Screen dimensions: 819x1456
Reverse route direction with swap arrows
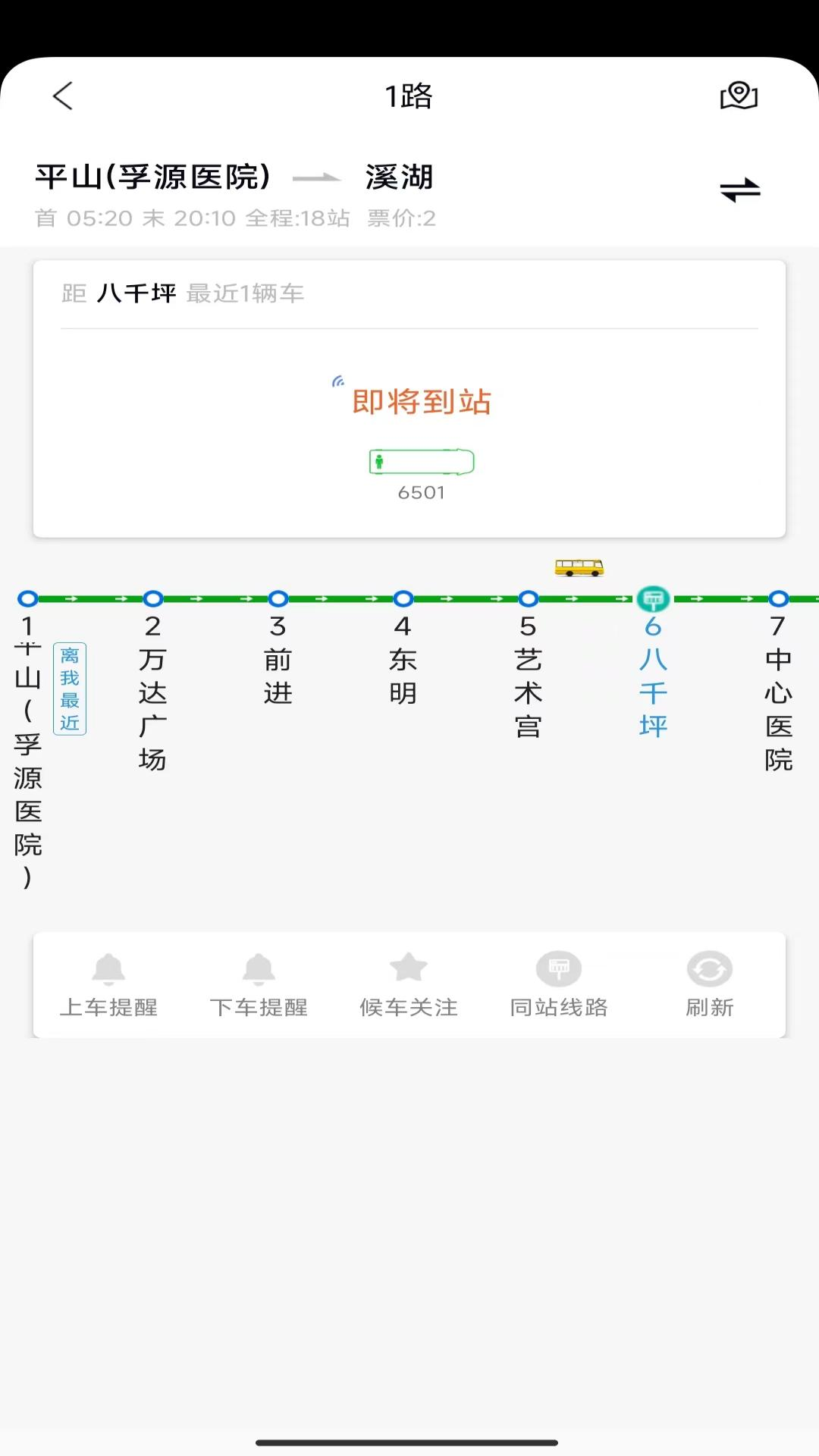point(739,189)
